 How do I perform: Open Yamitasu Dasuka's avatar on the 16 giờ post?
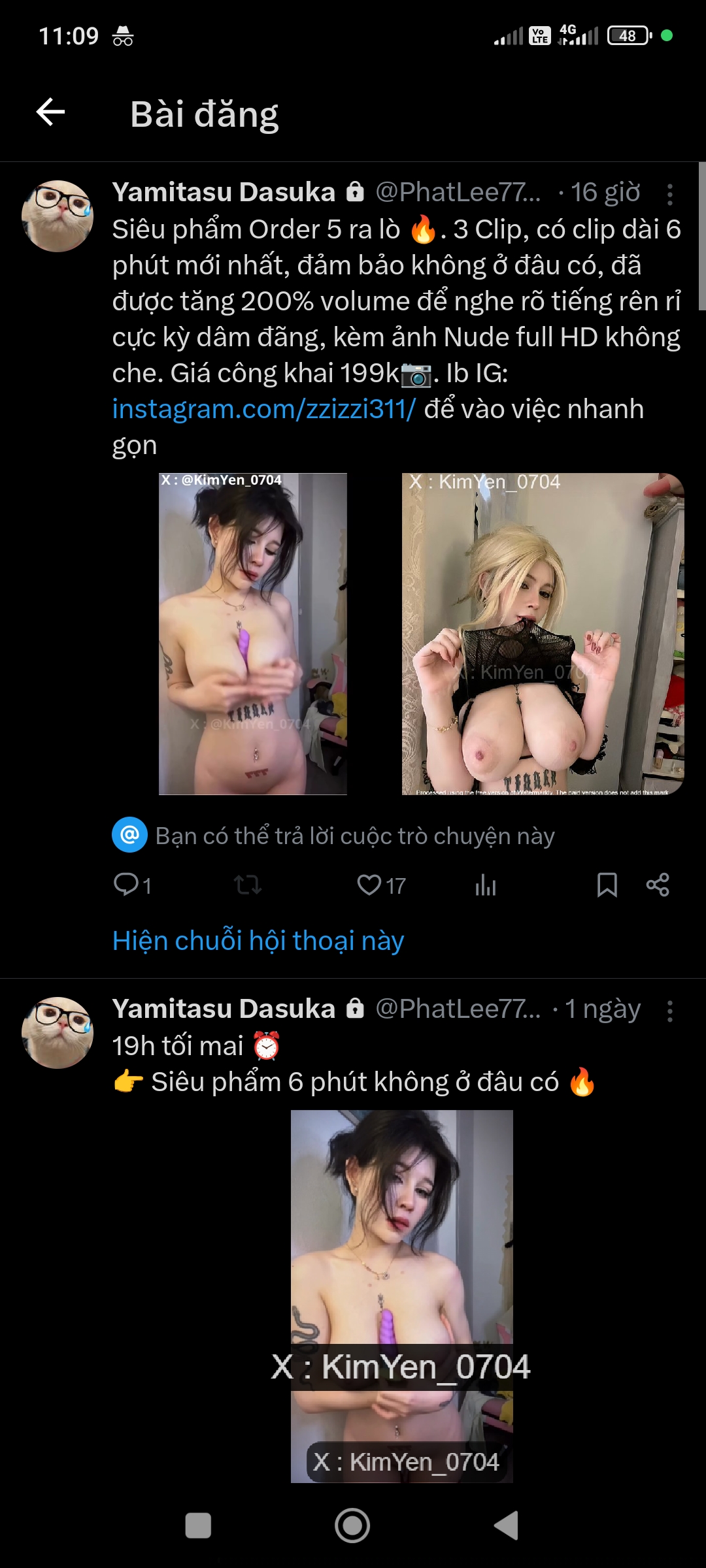pyautogui.click(x=58, y=216)
